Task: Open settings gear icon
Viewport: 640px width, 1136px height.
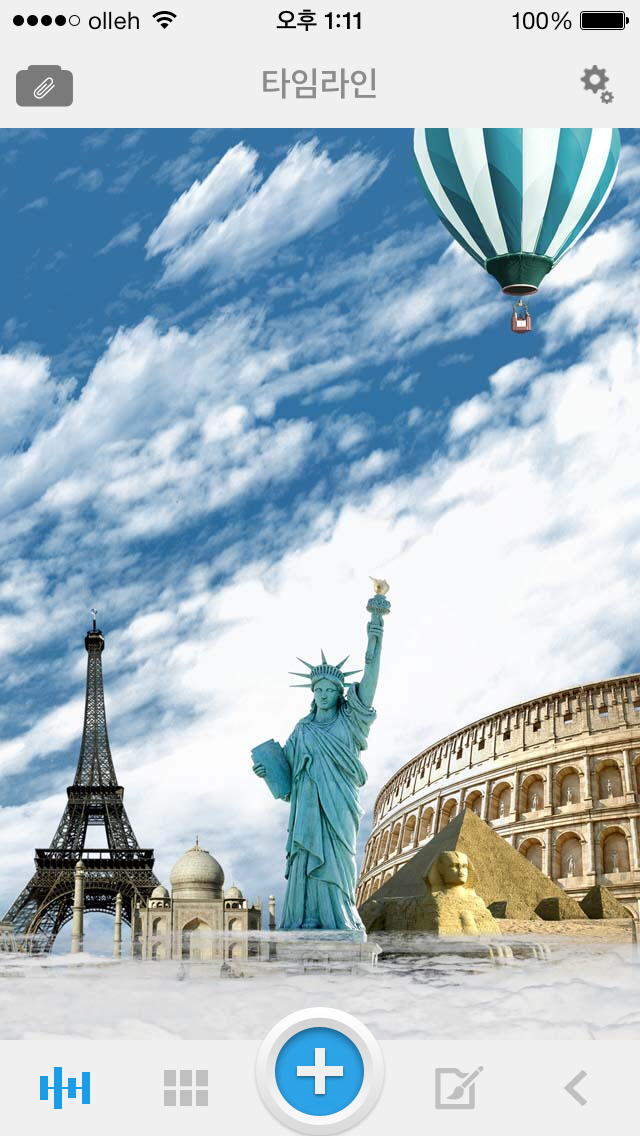Action: point(597,85)
